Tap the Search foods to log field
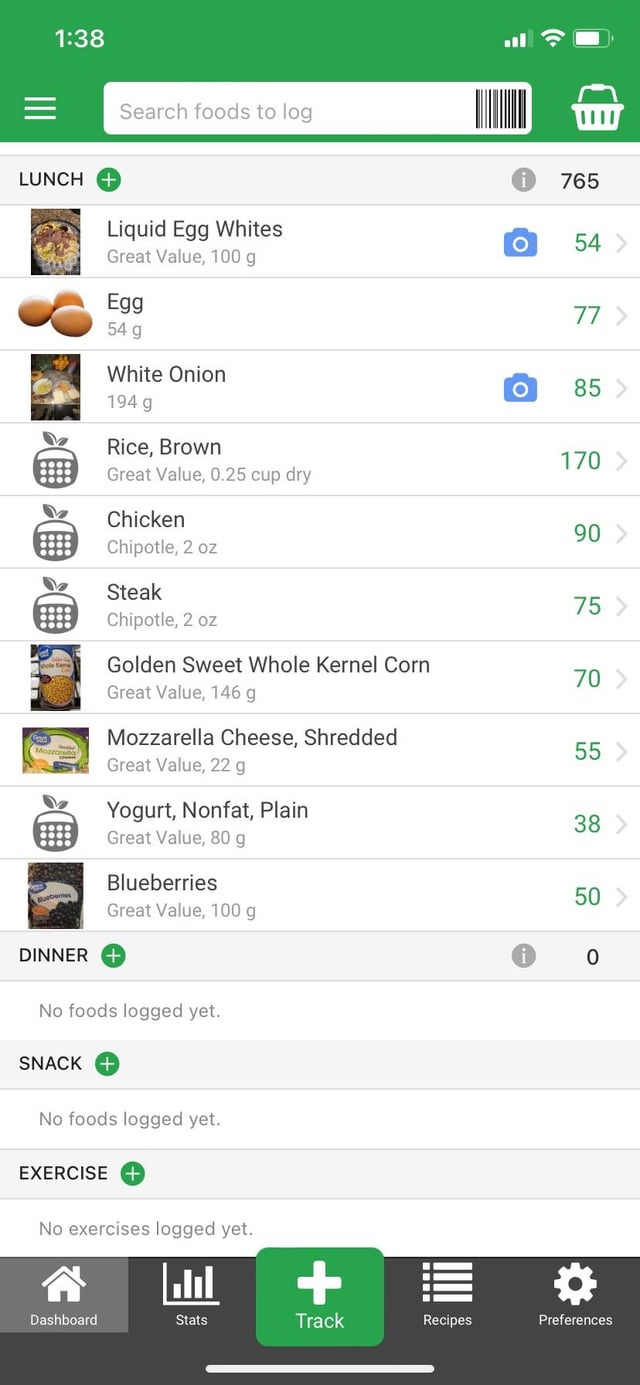Screen dimensions: 640x1385 pos(288,109)
